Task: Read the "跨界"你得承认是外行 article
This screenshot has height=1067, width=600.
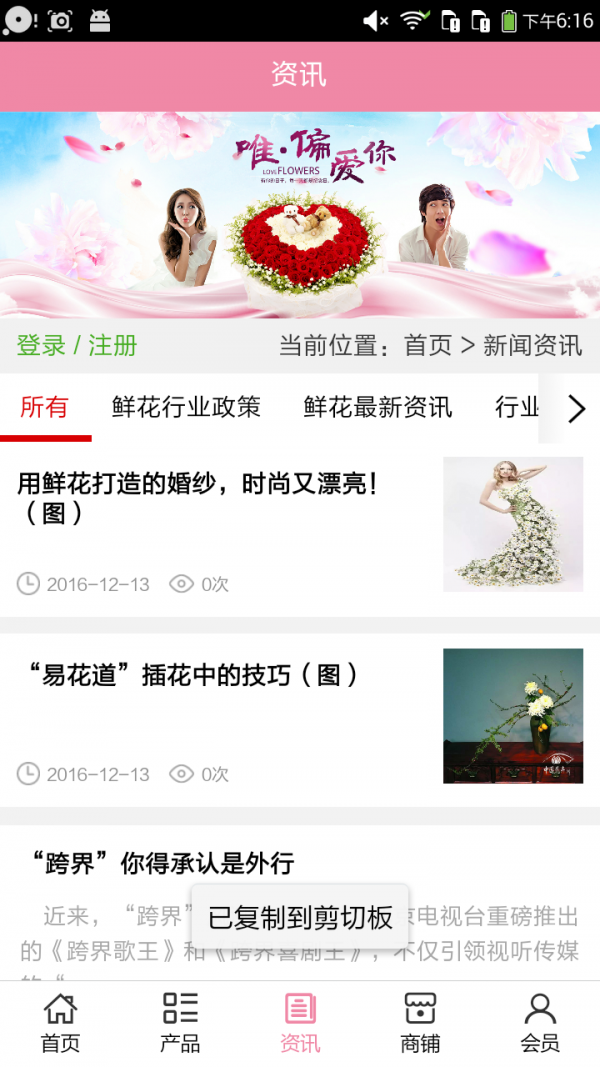Action: point(162,863)
